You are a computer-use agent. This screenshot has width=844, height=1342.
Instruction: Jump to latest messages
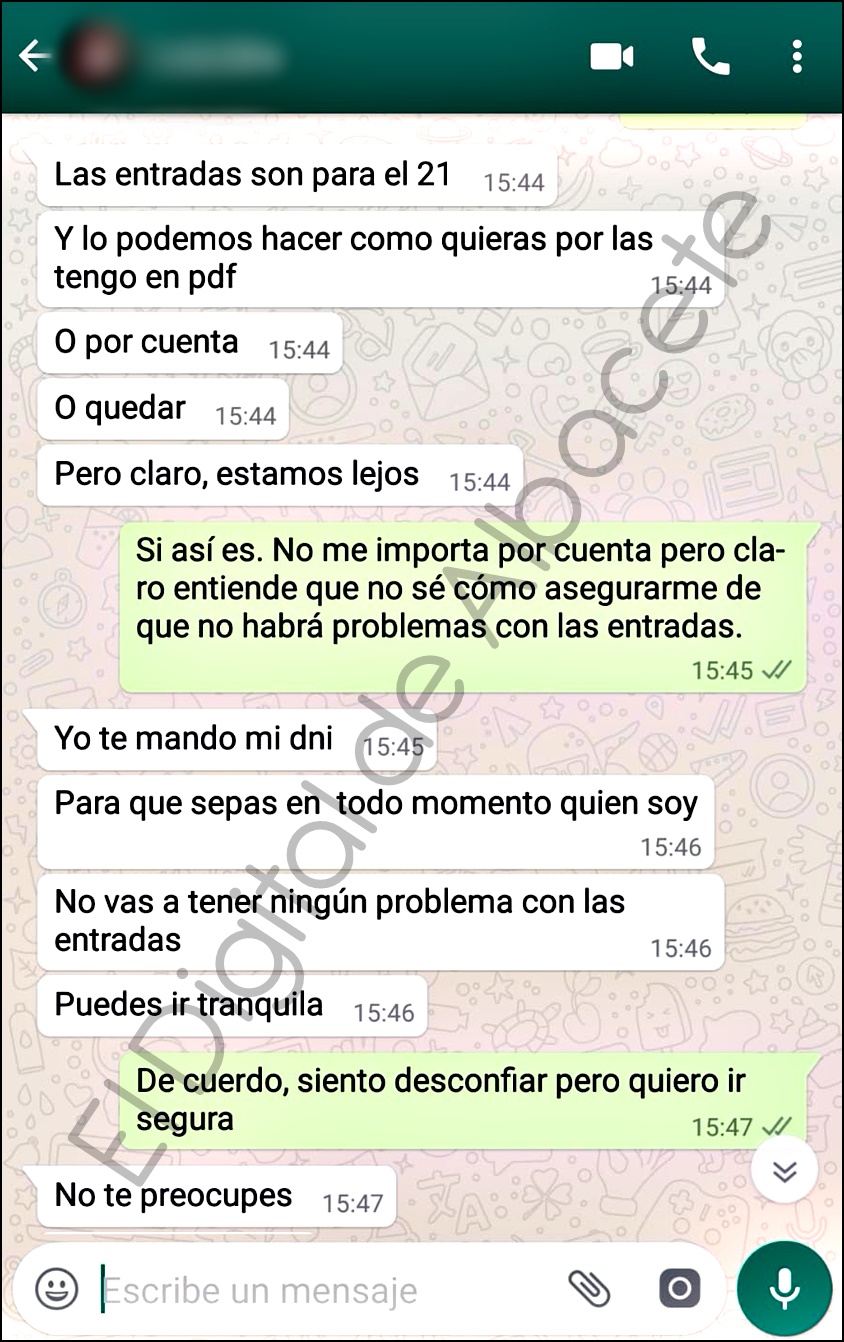coord(785,1170)
